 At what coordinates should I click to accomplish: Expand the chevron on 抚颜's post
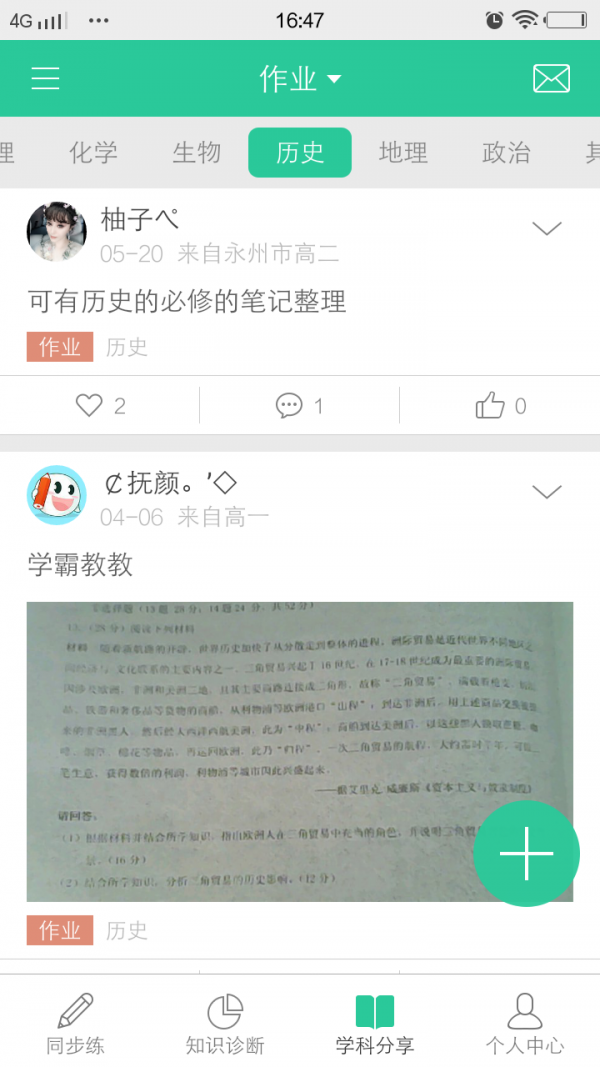547,492
